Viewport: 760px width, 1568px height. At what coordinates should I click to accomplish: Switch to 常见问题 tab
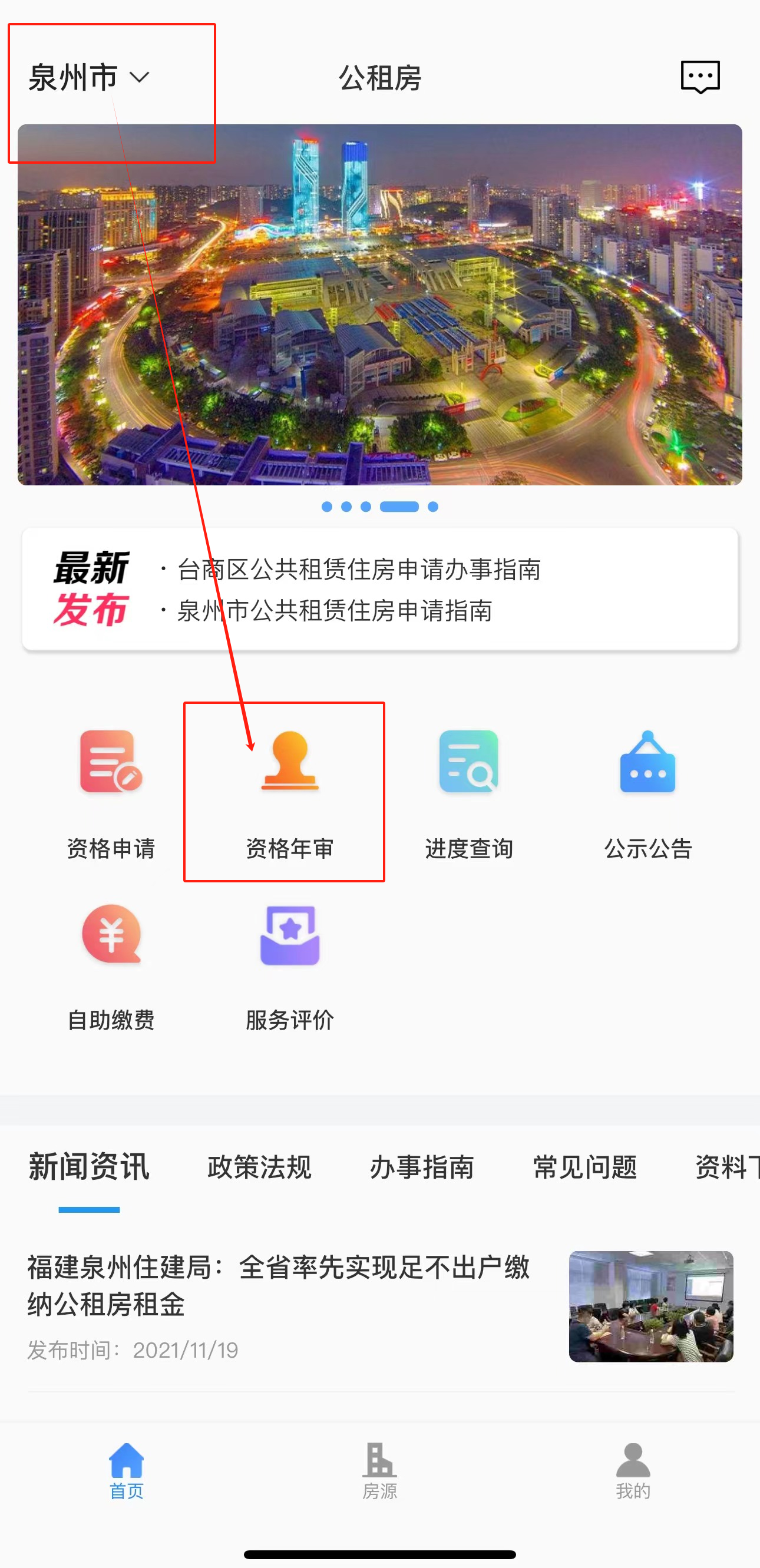(x=584, y=1167)
